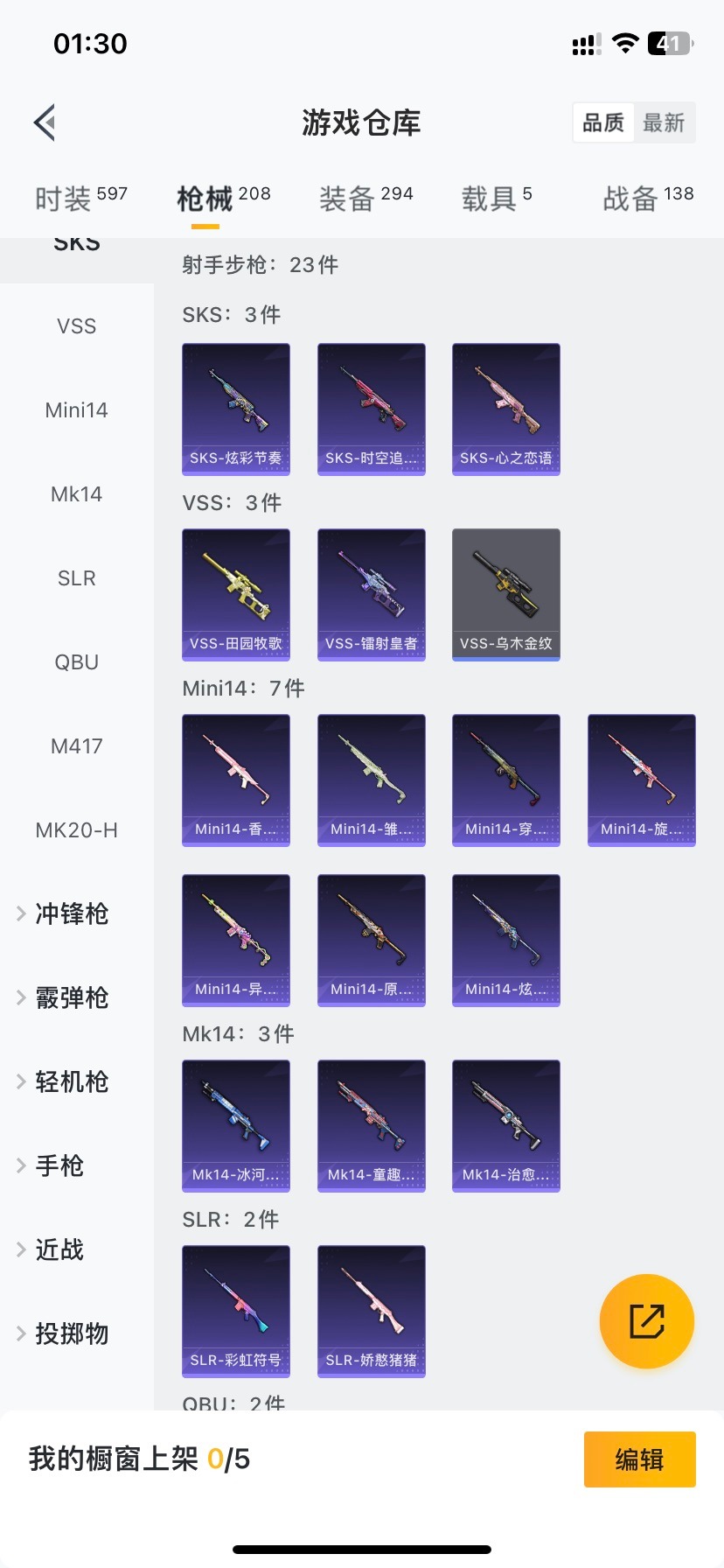Viewport: 724px width, 1568px height.
Task: Select MK20-H in the sidebar
Action: [x=77, y=830]
